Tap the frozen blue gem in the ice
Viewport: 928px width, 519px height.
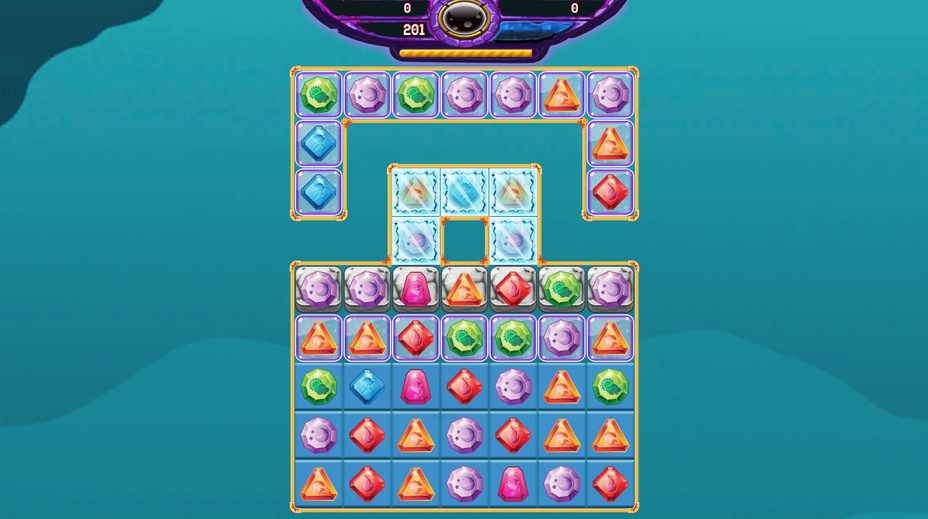pos(464,192)
